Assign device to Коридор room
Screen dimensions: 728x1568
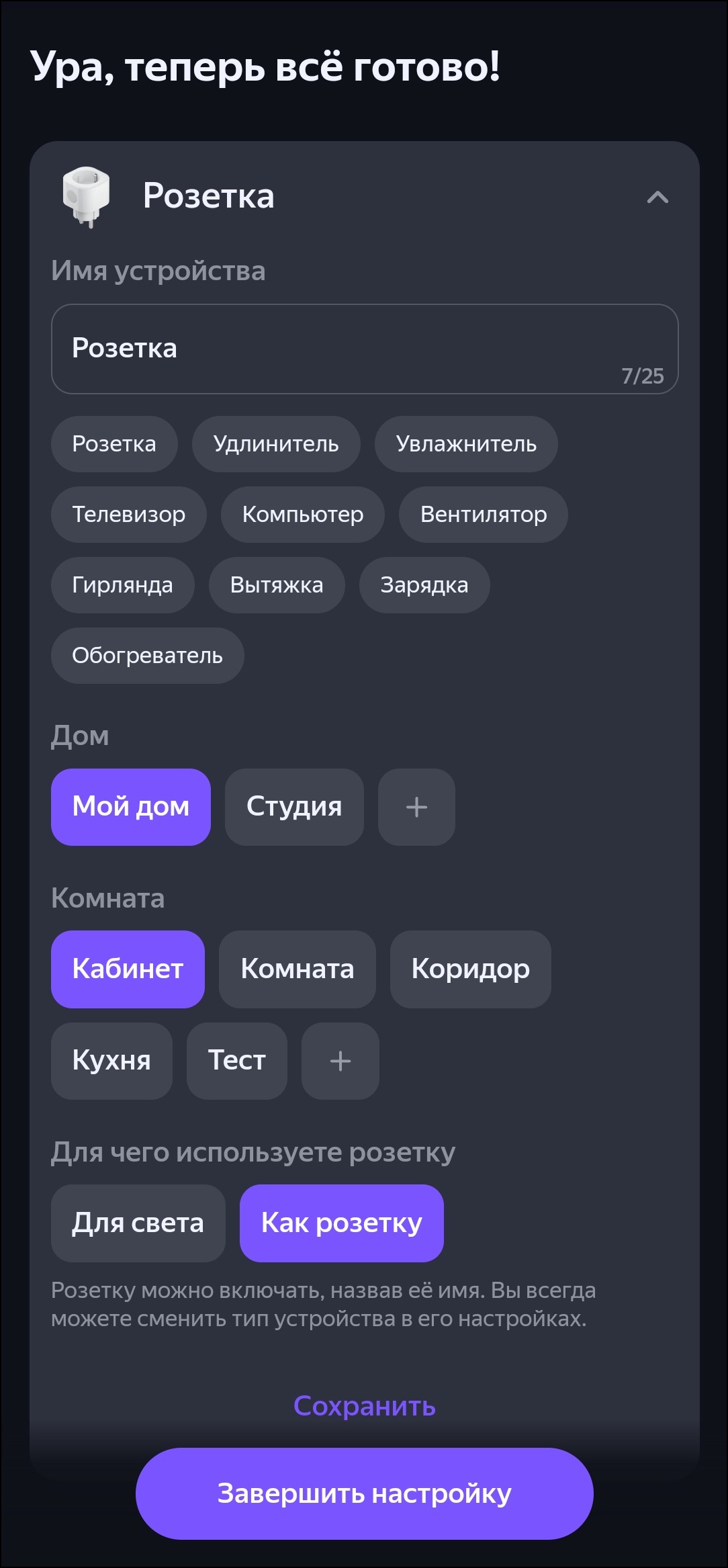470,969
